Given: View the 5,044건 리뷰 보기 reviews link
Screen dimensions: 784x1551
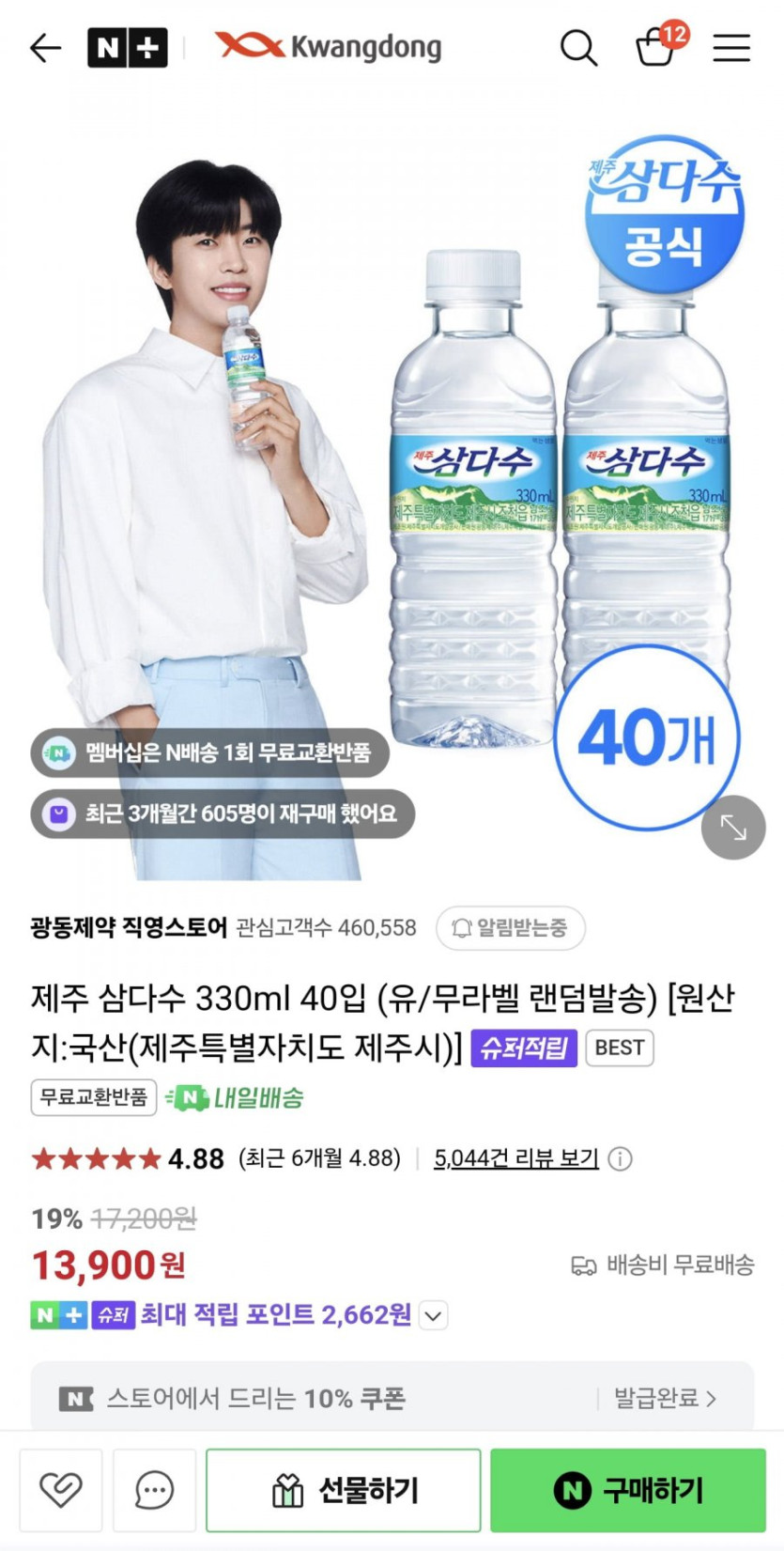Looking at the screenshot, I should (515, 1158).
